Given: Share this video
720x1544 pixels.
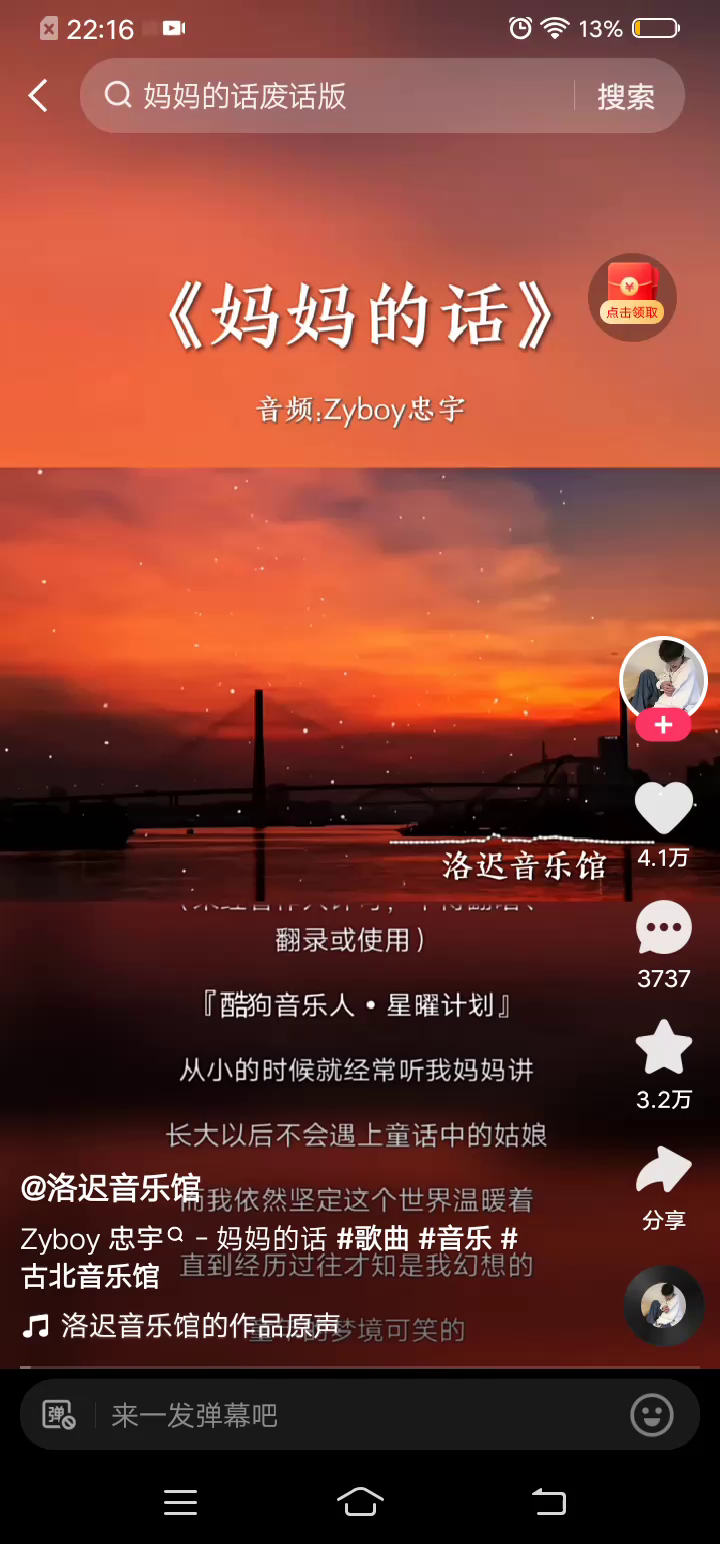Looking at the screenshot, I should 663,1172.
